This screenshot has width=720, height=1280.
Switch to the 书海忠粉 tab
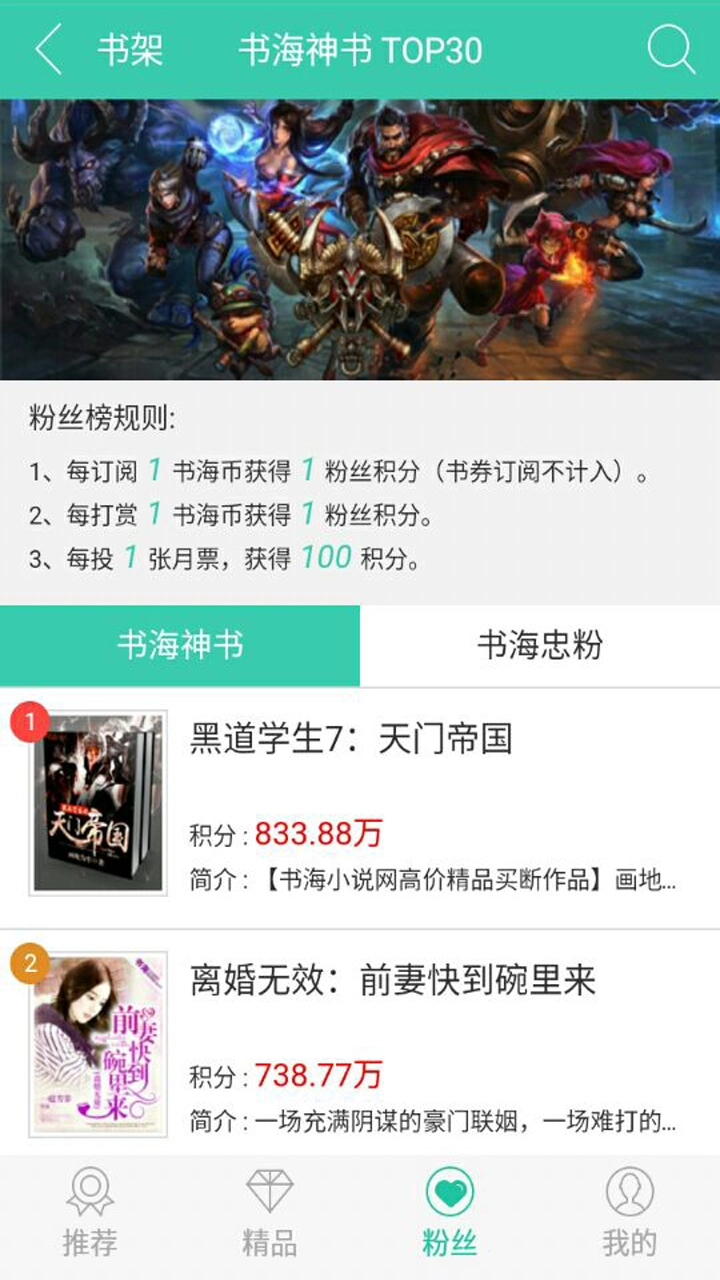pyautogui.click(x=540, y=645)
